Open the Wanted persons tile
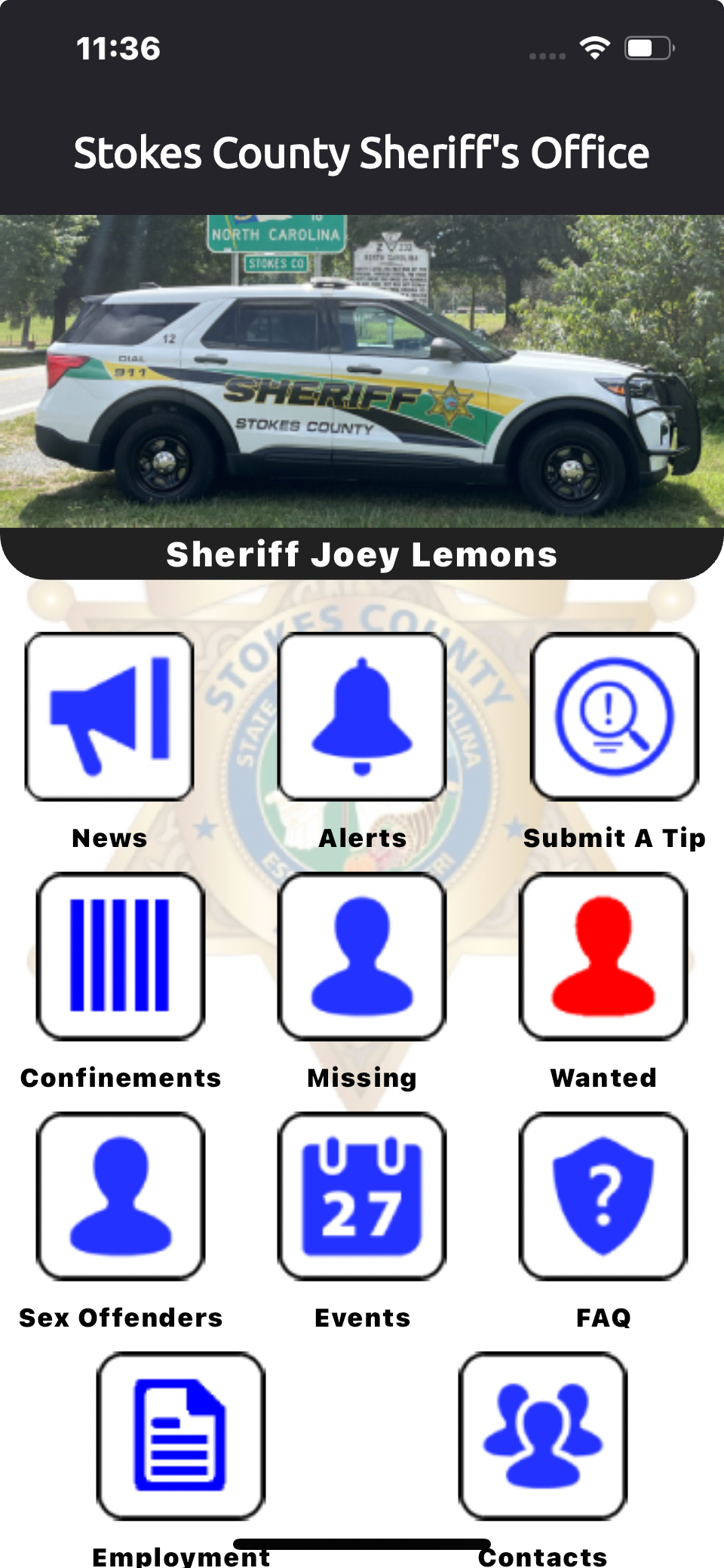Viewport: 724px width, 1568px height. [x=603, y=956]
